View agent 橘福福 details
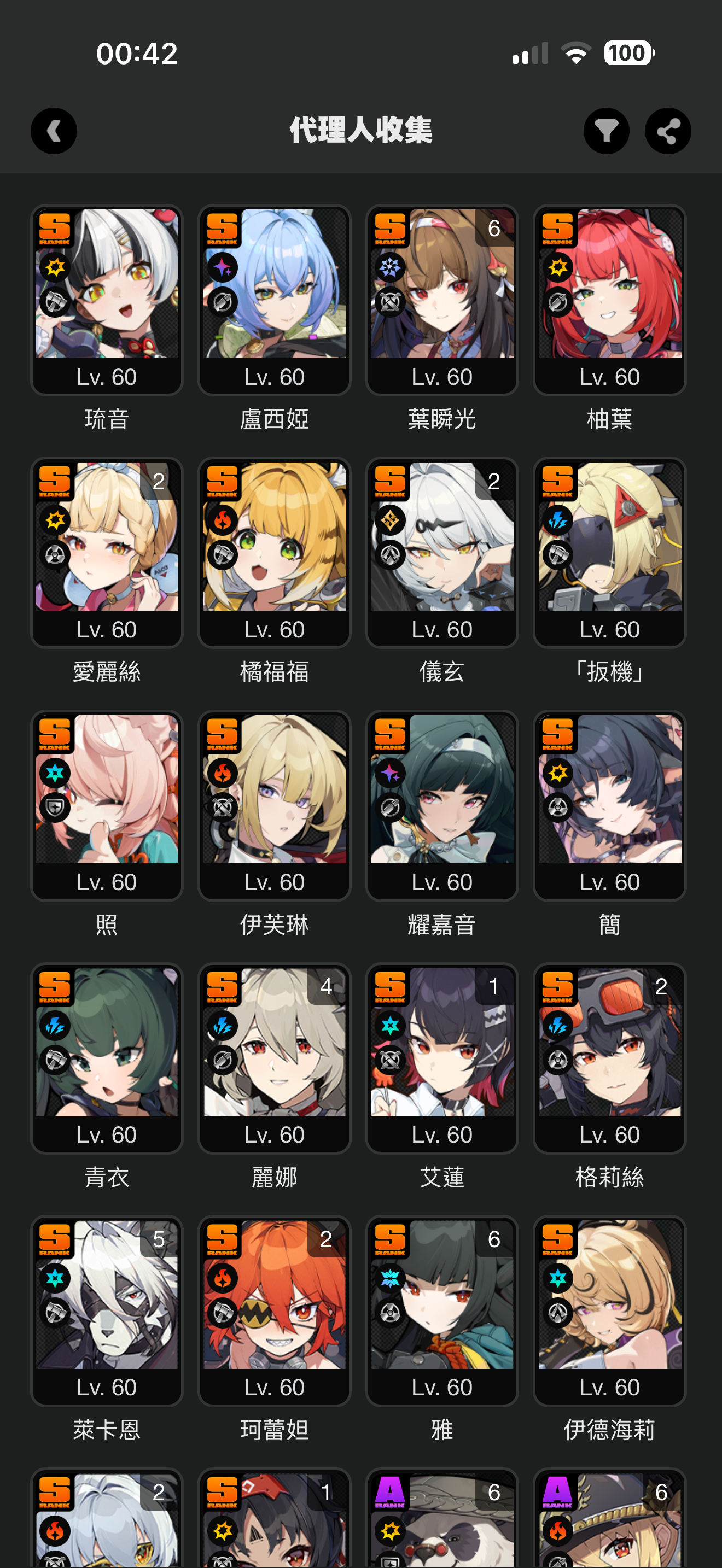The width and height of the screenshot is (722, 1568). click(274, 552)
